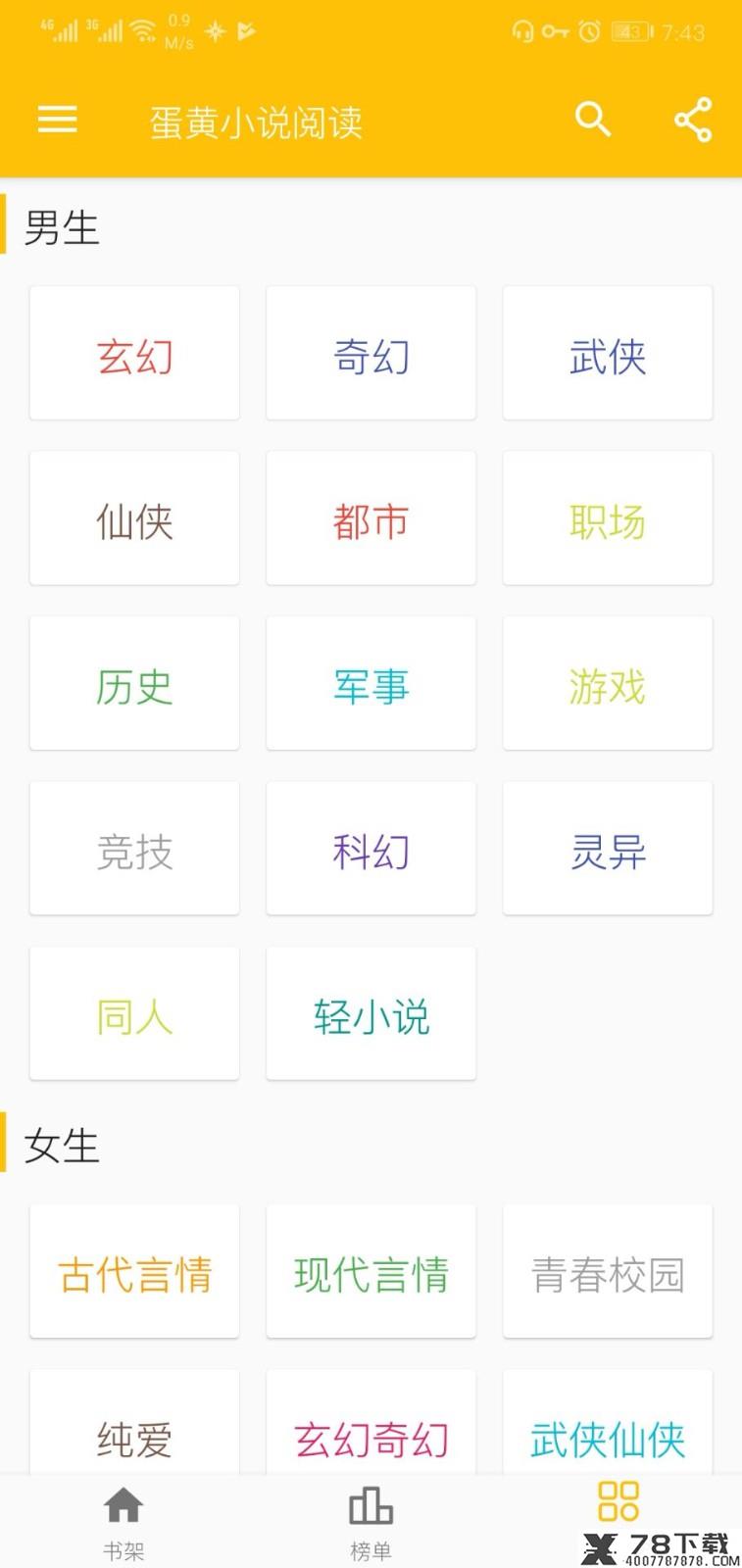Image resolution: width=742 pixels, height=1568 pixels.
Task: Open the hamburger drawer menu
Action: click(x=57, y=120)
